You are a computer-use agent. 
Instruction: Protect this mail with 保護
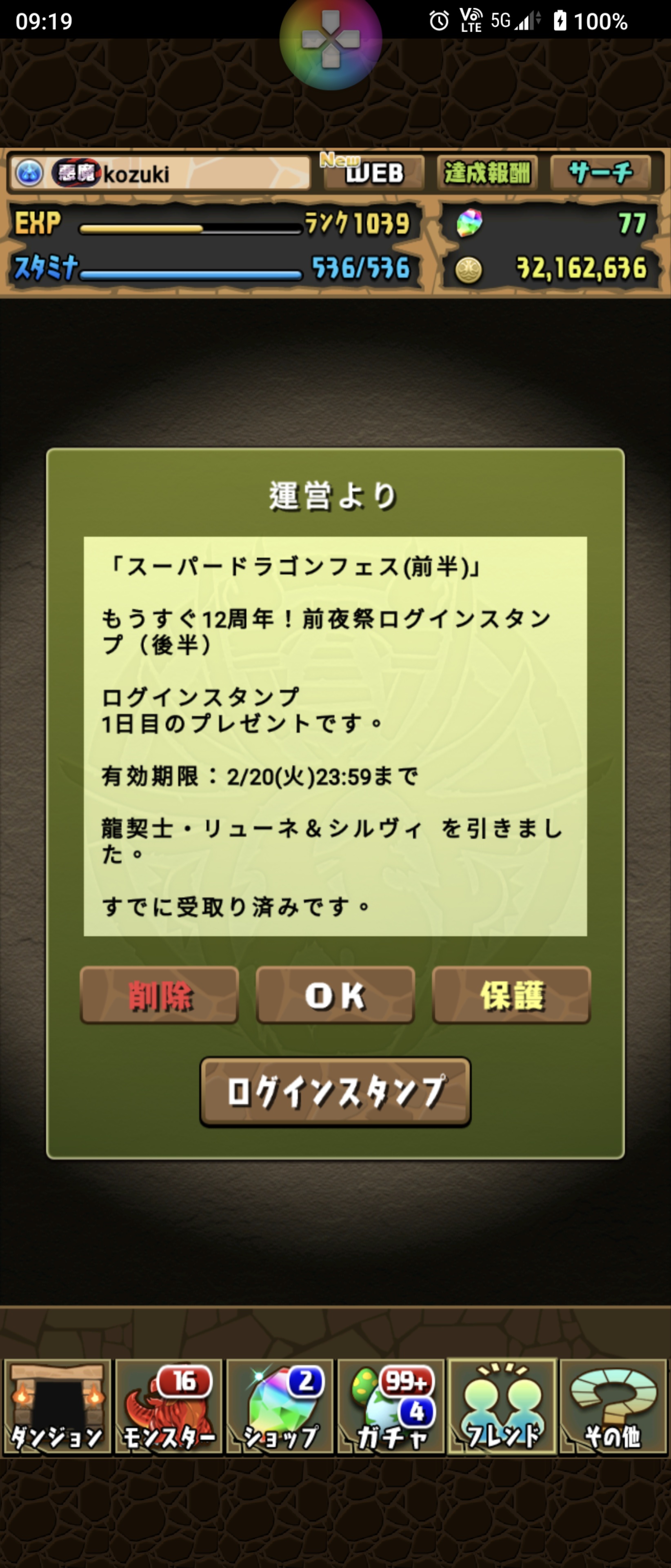click(511, 995)
